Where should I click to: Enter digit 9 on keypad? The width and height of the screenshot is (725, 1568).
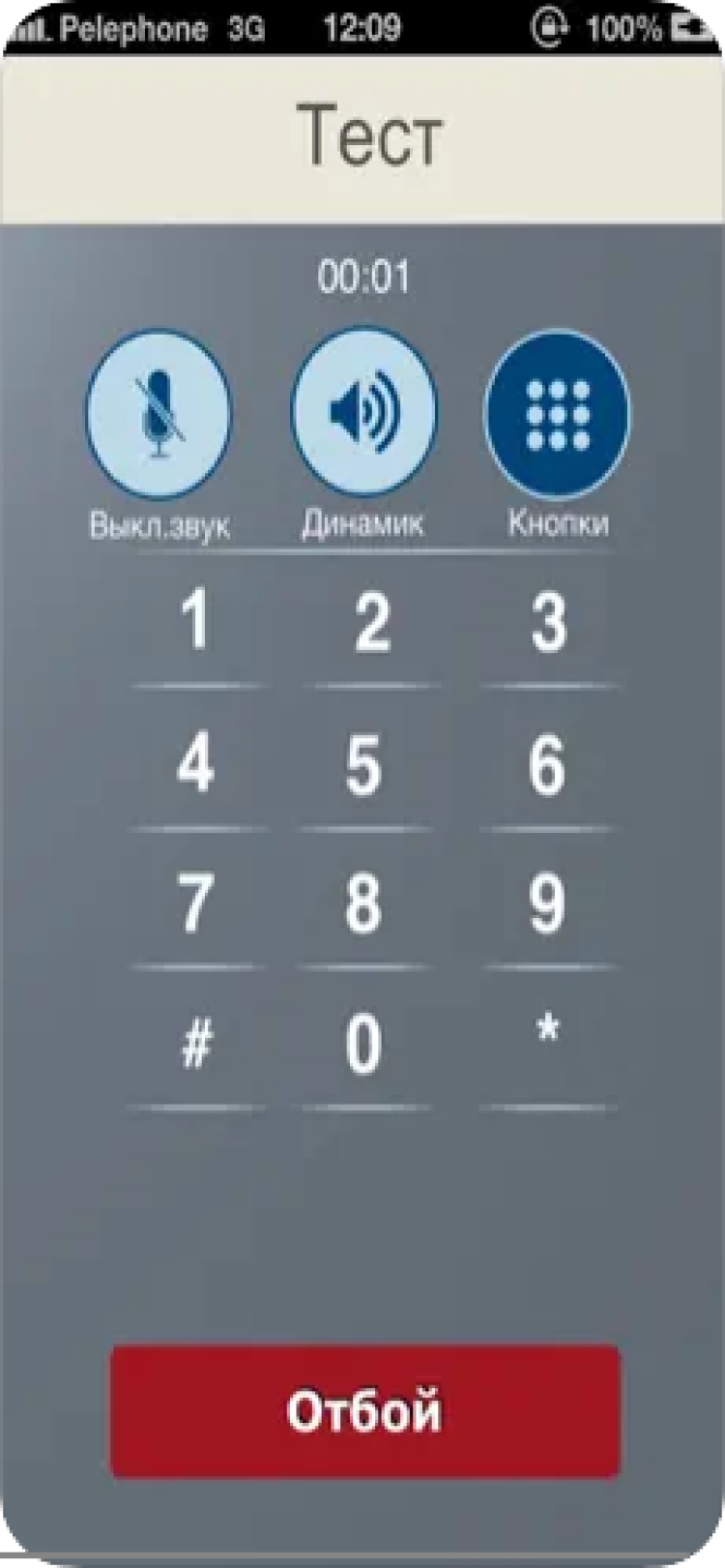[x=546, y=903]
